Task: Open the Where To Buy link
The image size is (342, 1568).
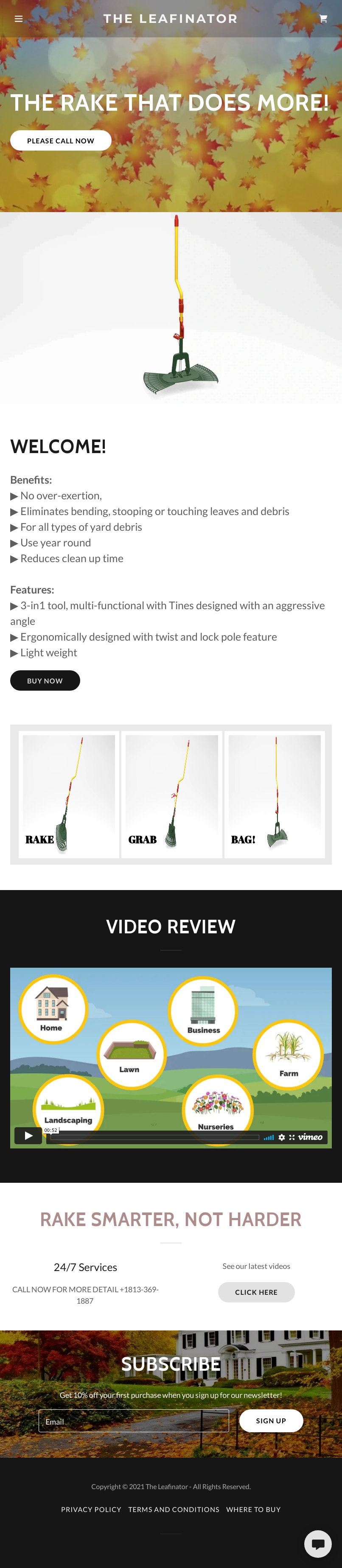Action: [253, 1509]
